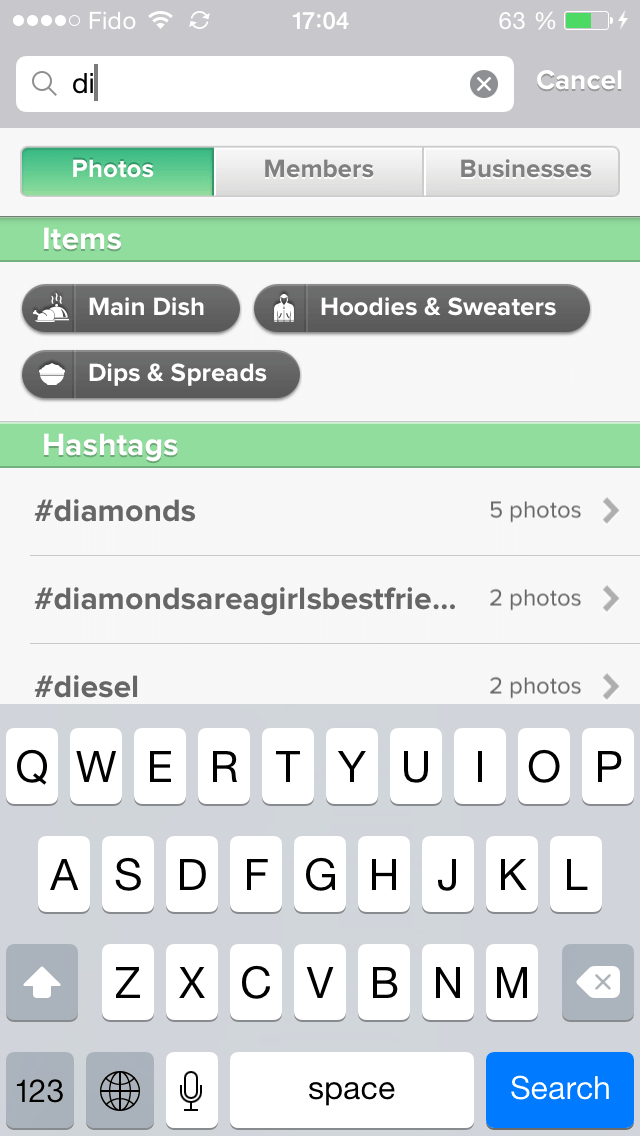Tap the blue Search key
640x1136 pixels.
(559, 1089)
